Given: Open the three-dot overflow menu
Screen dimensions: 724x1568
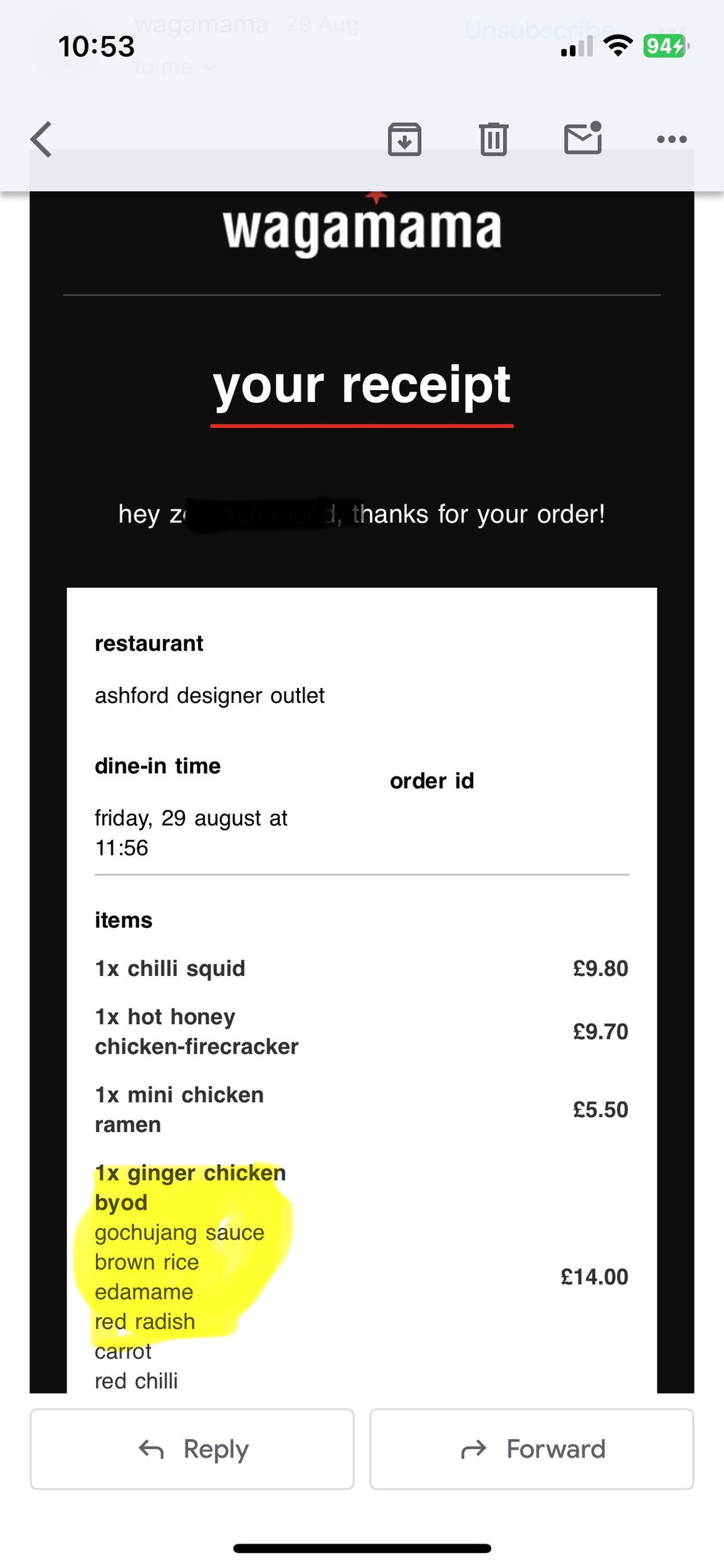Looking at the screenshot, I should pos(671,139).
